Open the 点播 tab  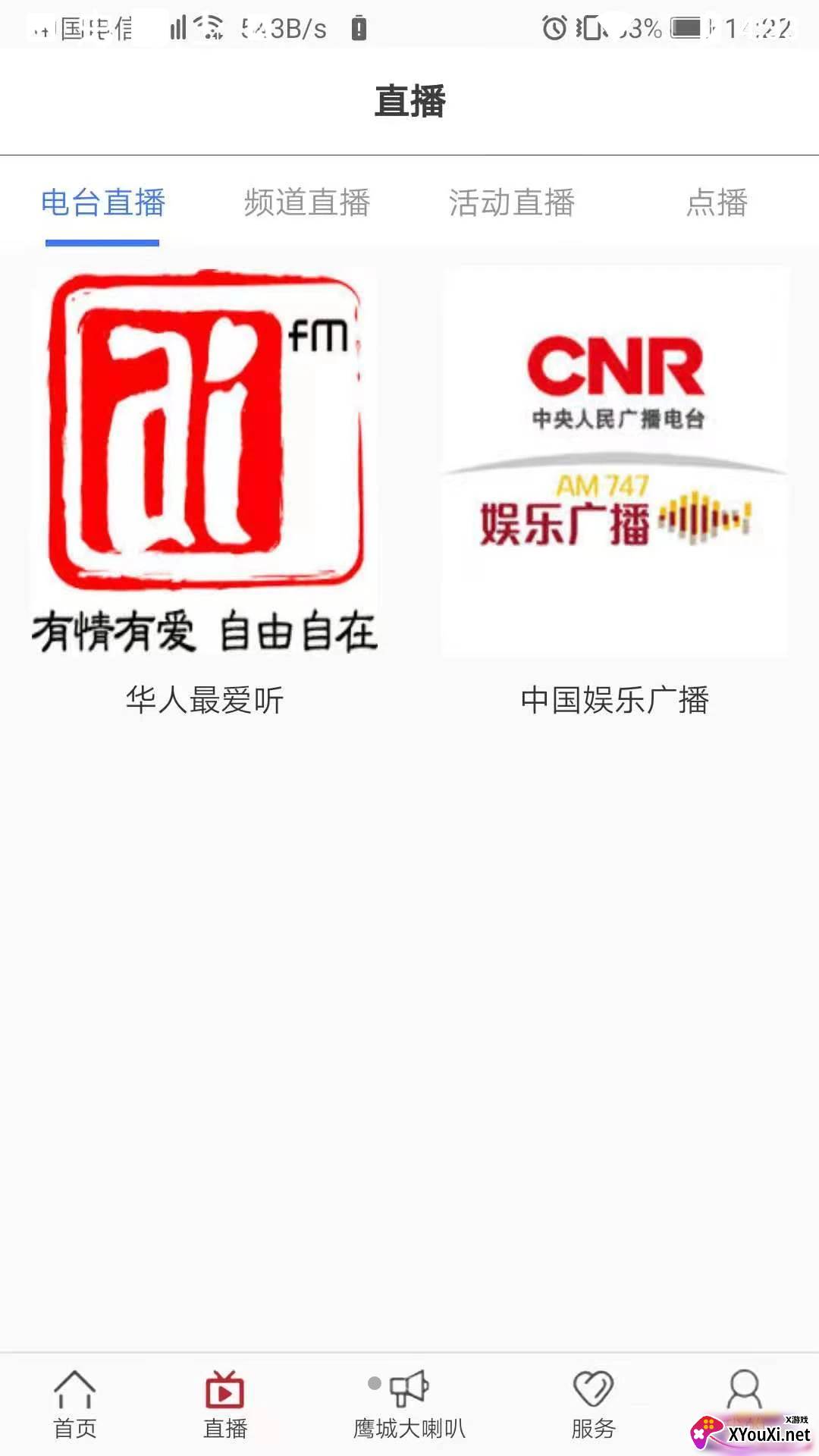(x=717, y=202)
